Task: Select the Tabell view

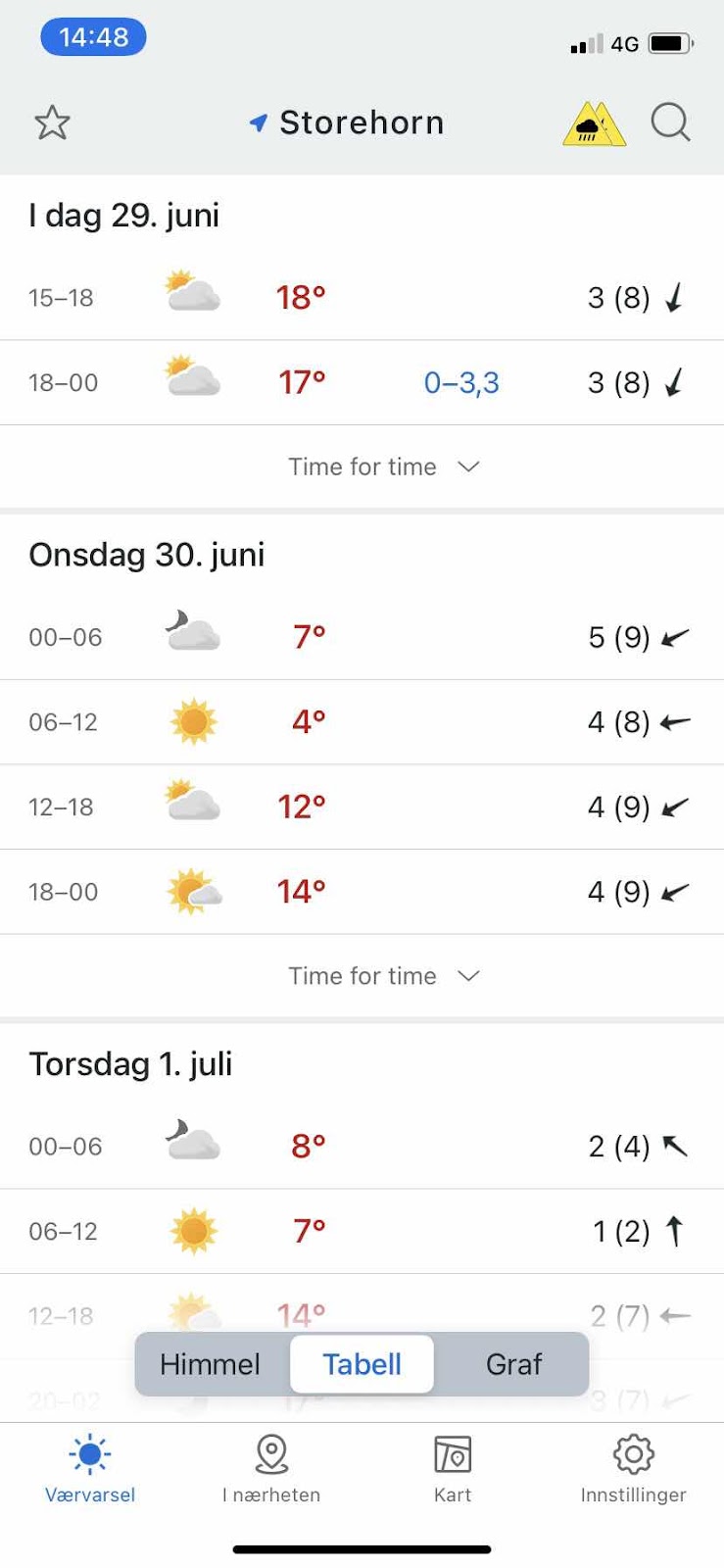Action: [x=362, y=1364]
